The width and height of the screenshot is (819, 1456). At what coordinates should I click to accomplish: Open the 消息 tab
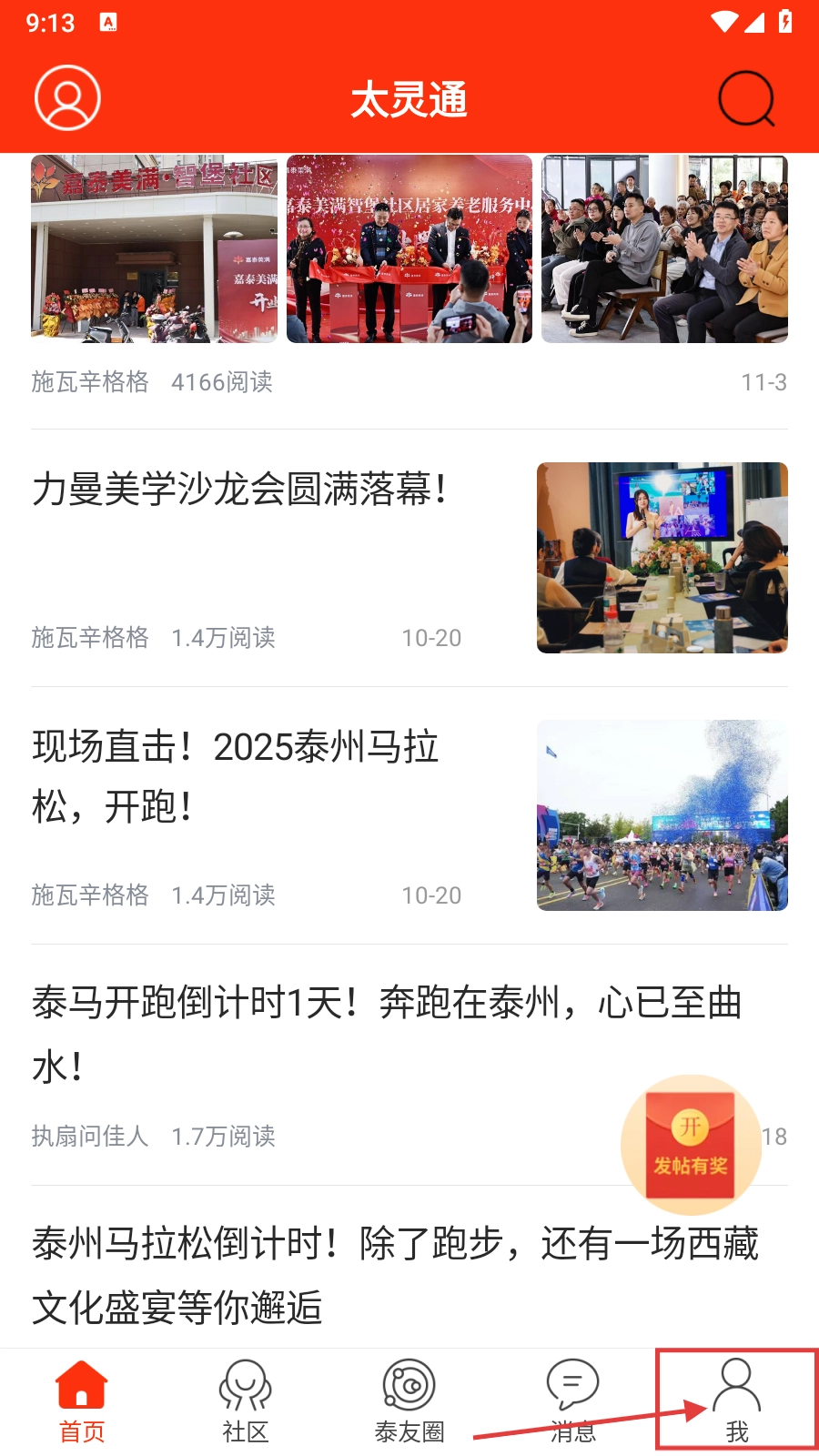click(573, 1401)
